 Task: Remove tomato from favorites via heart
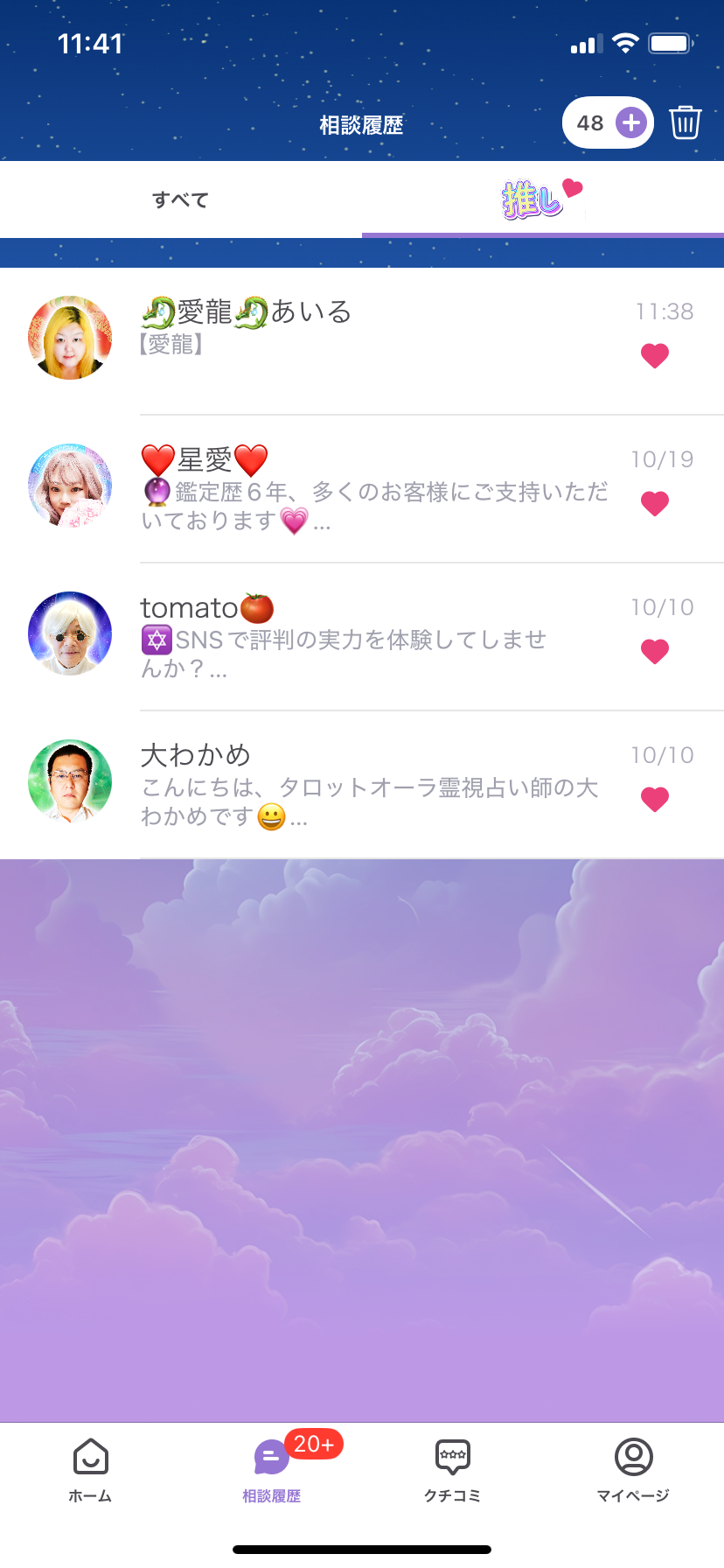point(655,651)
